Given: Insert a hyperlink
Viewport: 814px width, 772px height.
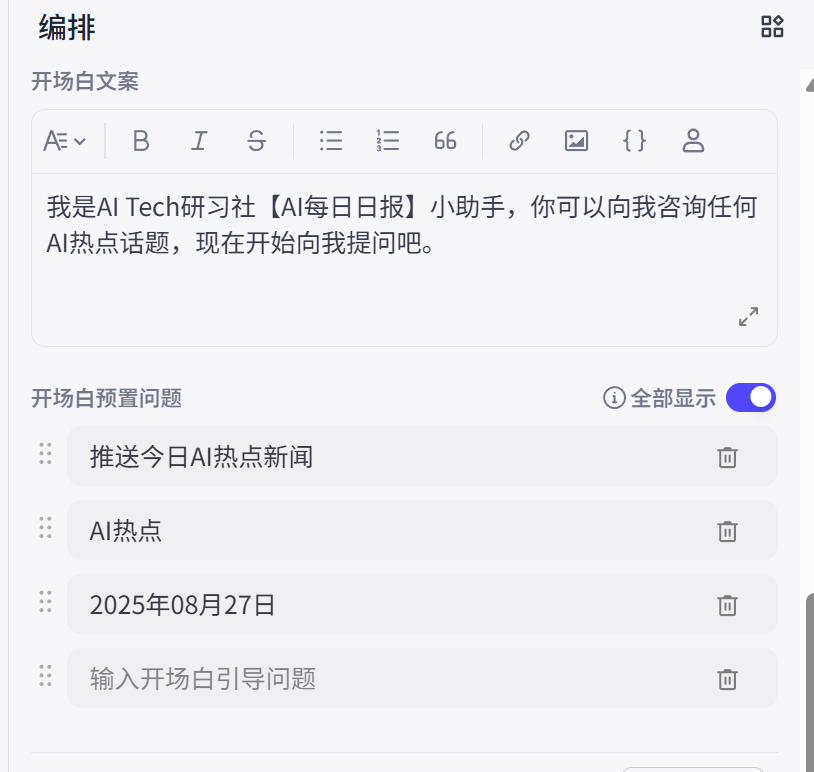Looking at the screenshot, I should (518, 141).
